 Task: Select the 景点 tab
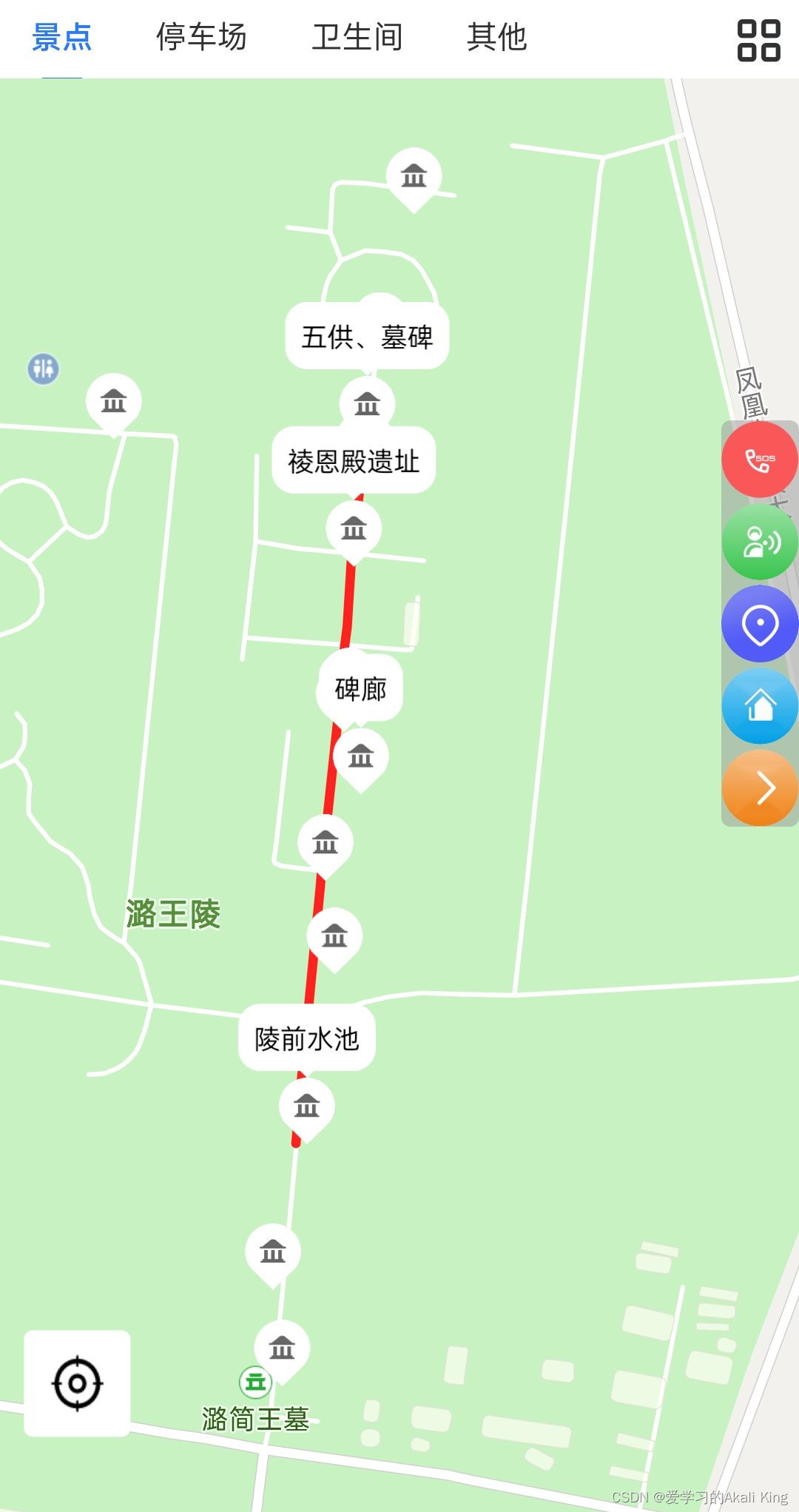coord(63,38)
